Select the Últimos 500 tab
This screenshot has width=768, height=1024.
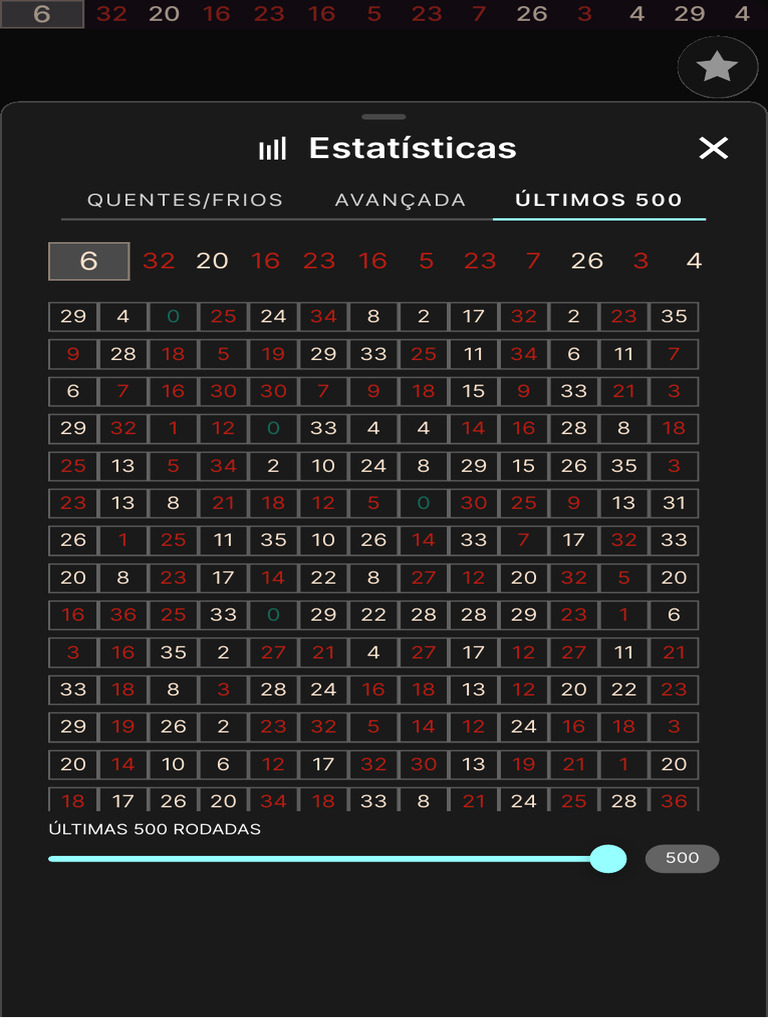click(598, 200)
